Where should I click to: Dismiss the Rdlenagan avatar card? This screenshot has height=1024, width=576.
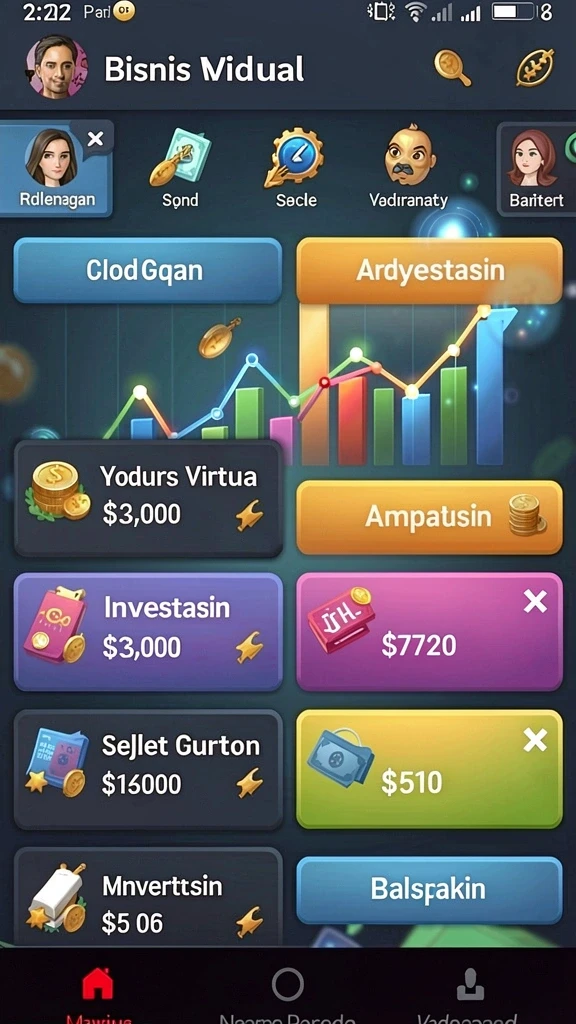point(95,138)
